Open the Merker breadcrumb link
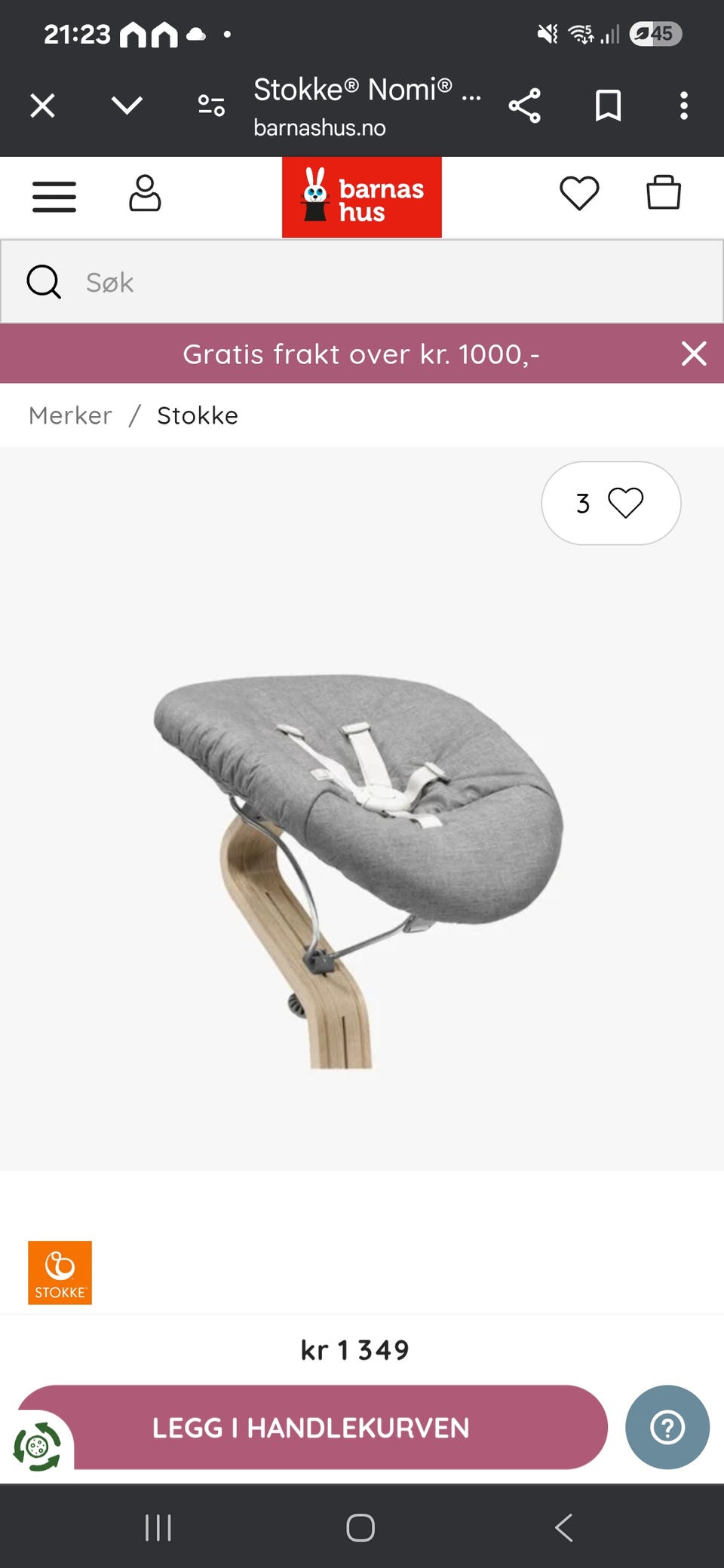This screenshot has height=1568, width=724. pos(70,415)
